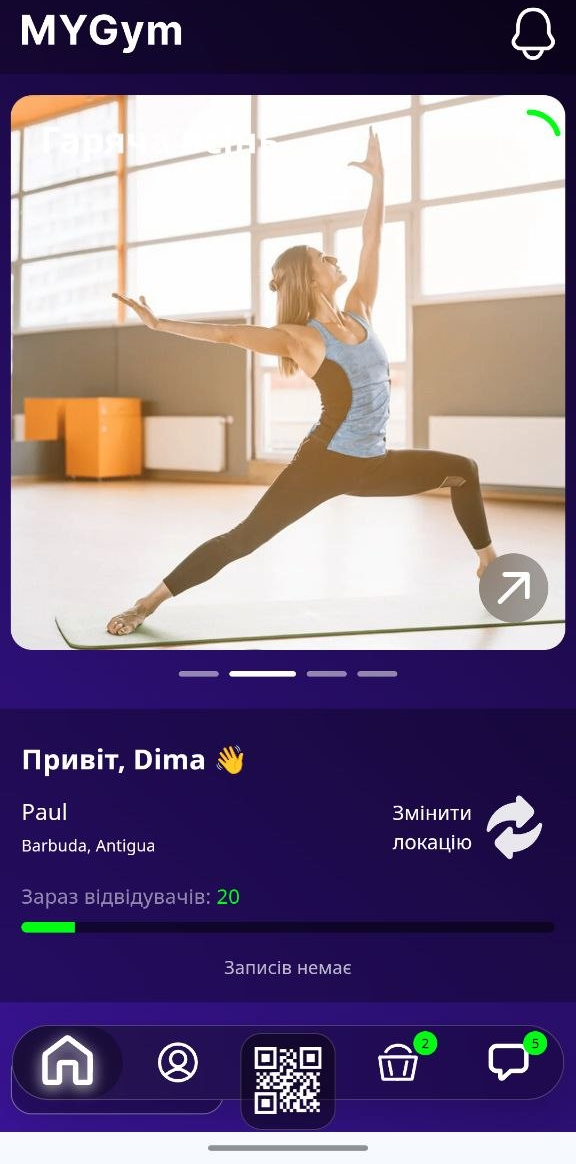Viewport: 576px width, 1164px height.
Task: Jump to the third banner slide indicator
Action: 327,674
